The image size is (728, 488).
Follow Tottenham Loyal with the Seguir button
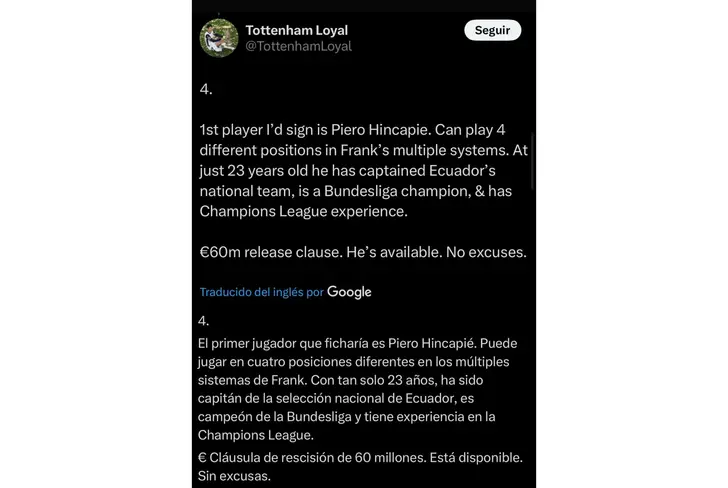pos(492,30)
